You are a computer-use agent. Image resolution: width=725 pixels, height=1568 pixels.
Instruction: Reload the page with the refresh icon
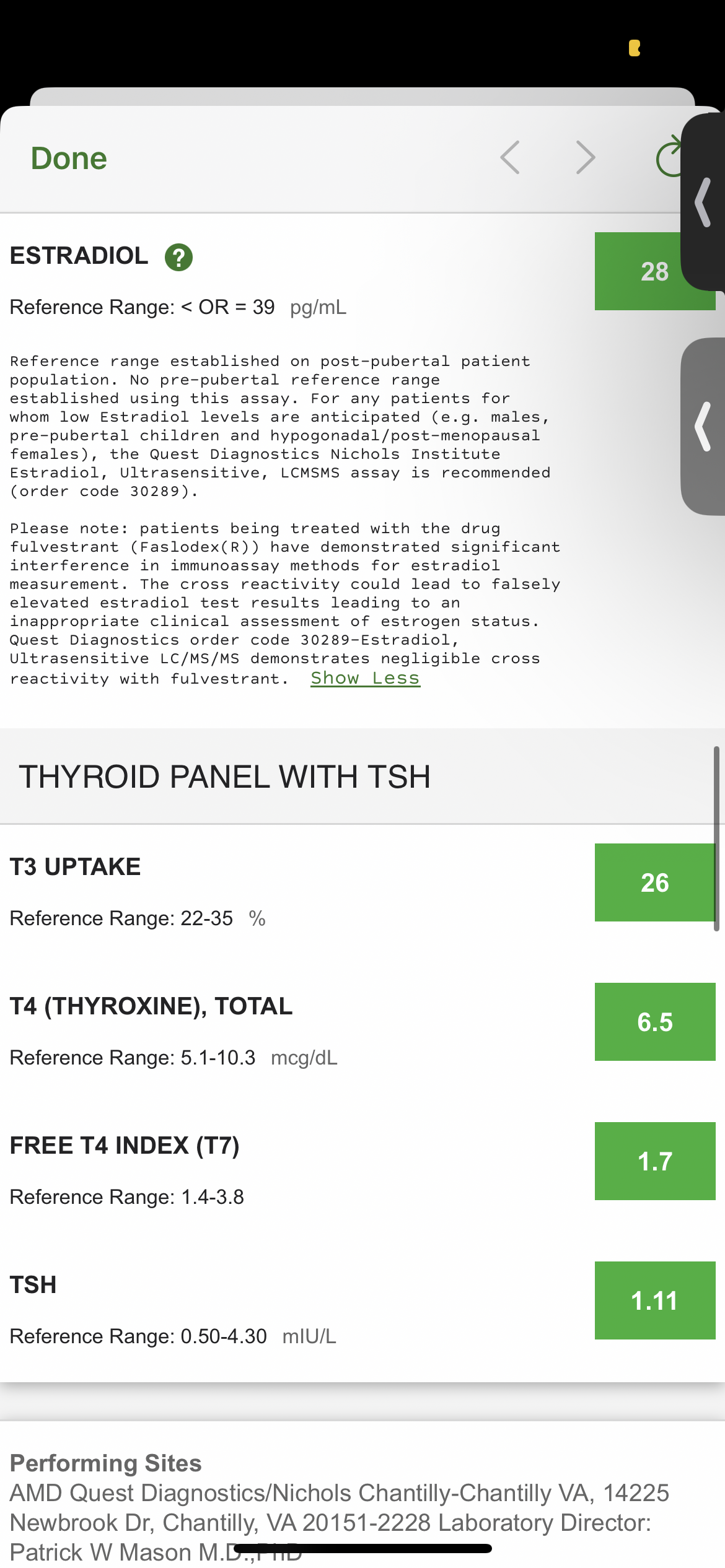(x=669, y=157)
